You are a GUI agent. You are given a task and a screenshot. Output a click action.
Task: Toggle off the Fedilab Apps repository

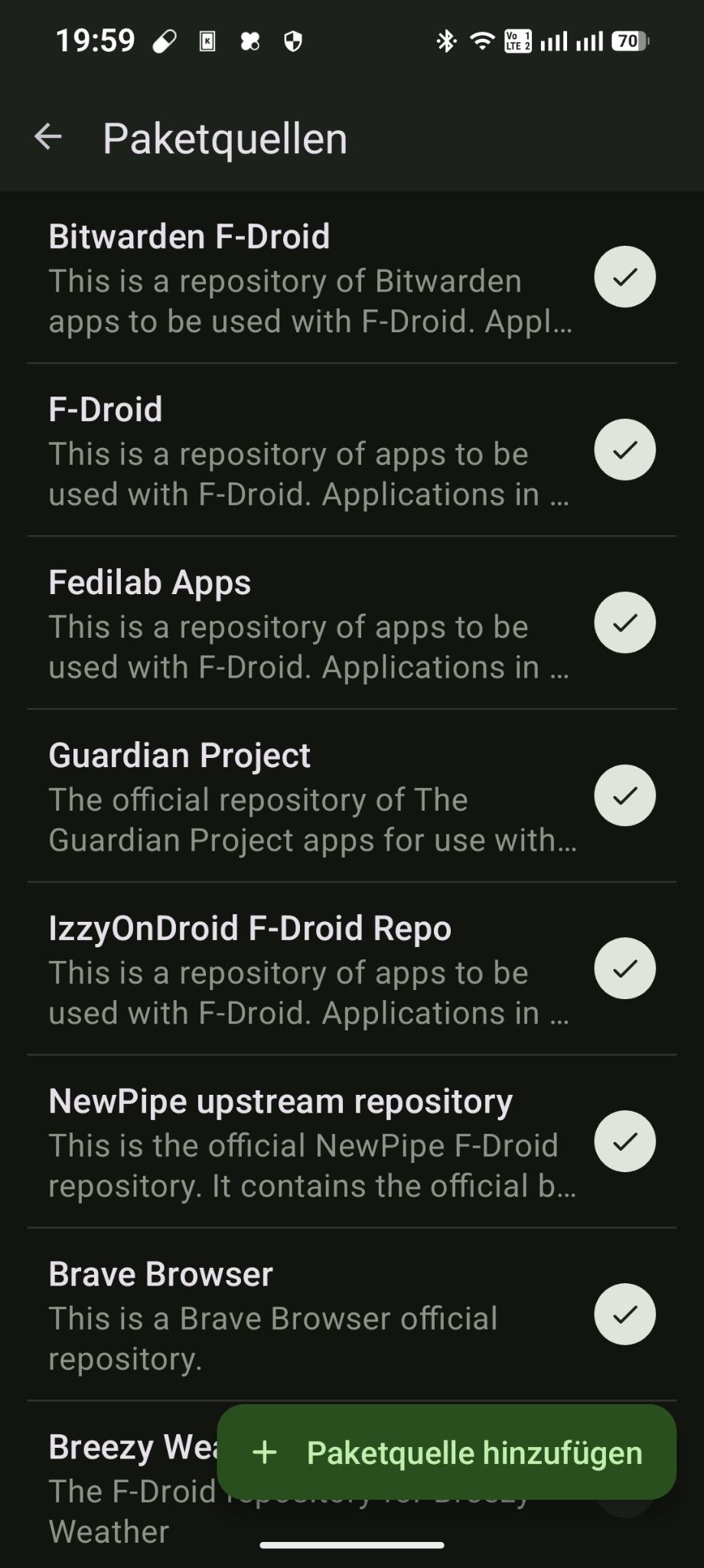pos(625,623)
